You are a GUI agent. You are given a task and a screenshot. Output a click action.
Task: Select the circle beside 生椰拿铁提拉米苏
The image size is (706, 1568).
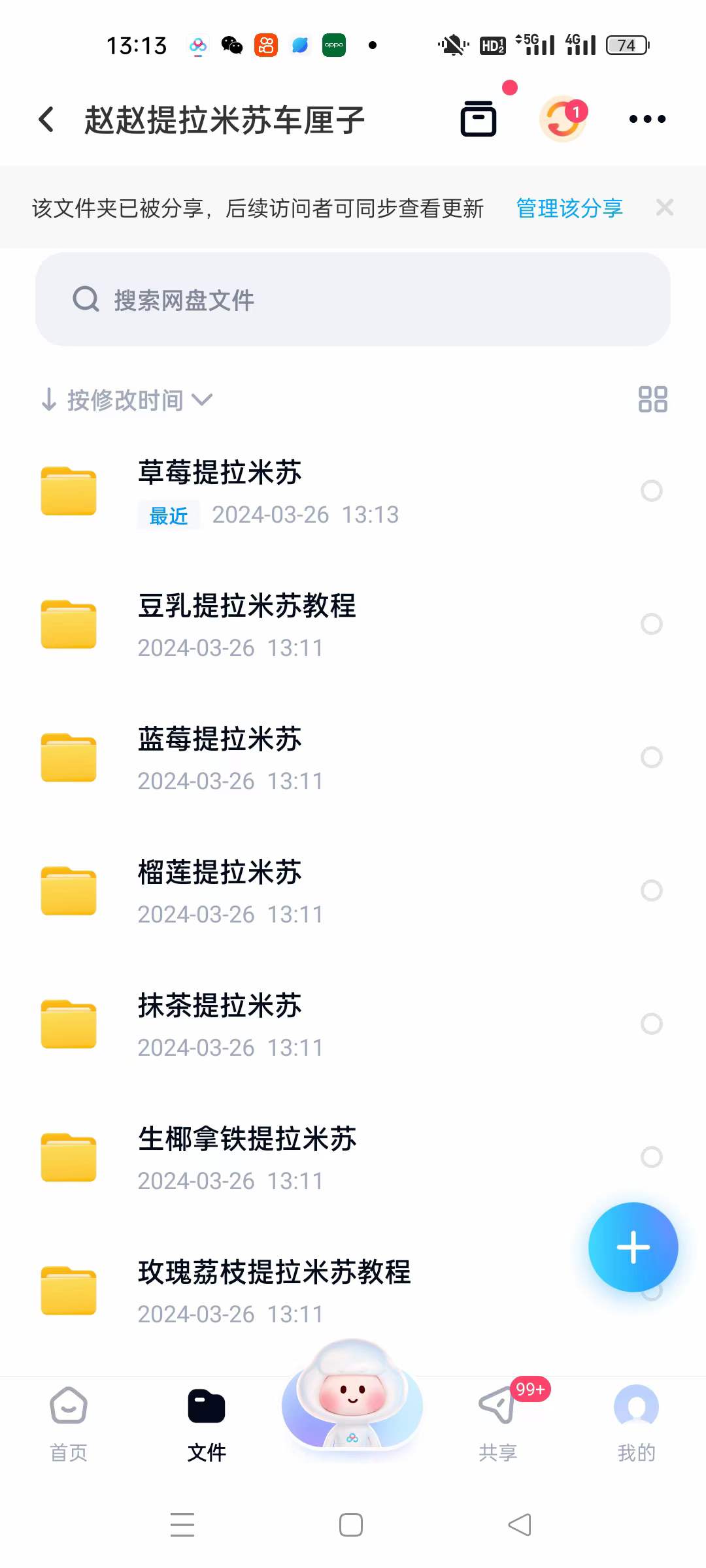click(x=652, y=1157)
